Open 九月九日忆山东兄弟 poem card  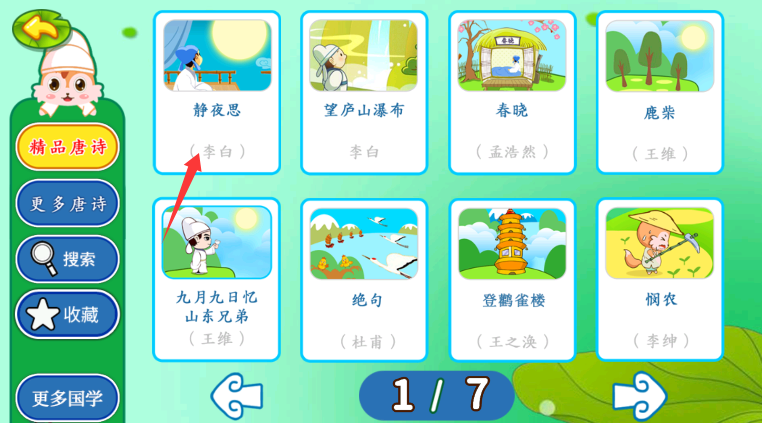pyautogui.click(x=217, y=279)
